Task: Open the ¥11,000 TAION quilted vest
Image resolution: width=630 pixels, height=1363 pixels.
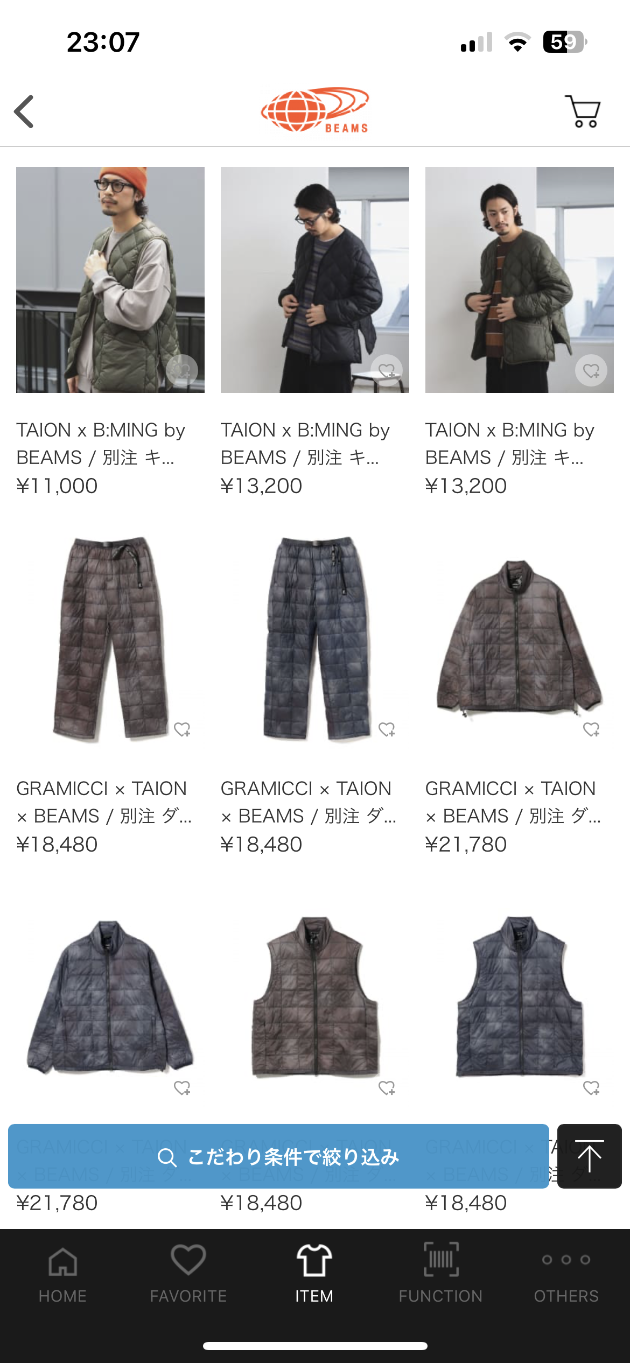Action: click(110, 280)
